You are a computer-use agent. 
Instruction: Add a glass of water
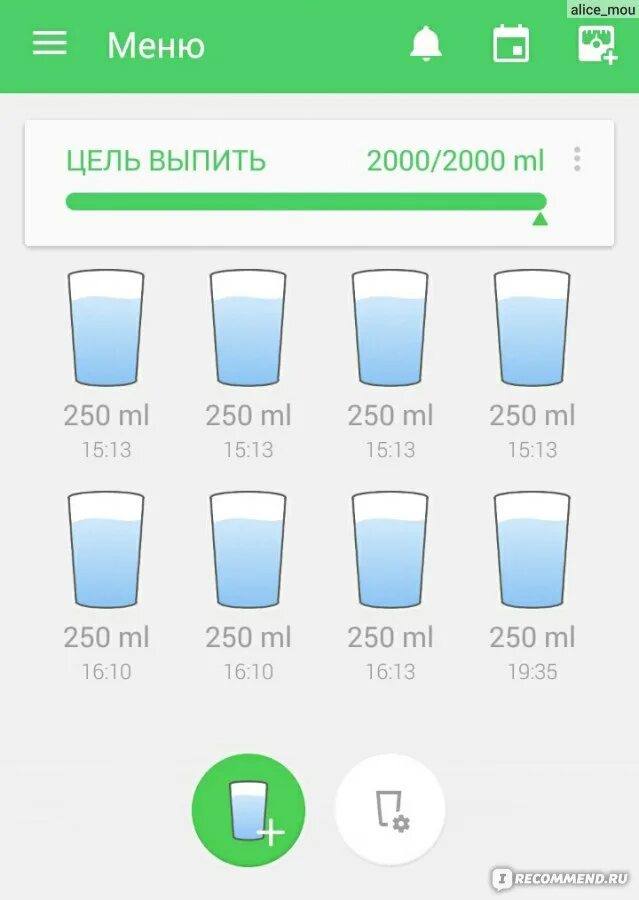click(248, 809)
